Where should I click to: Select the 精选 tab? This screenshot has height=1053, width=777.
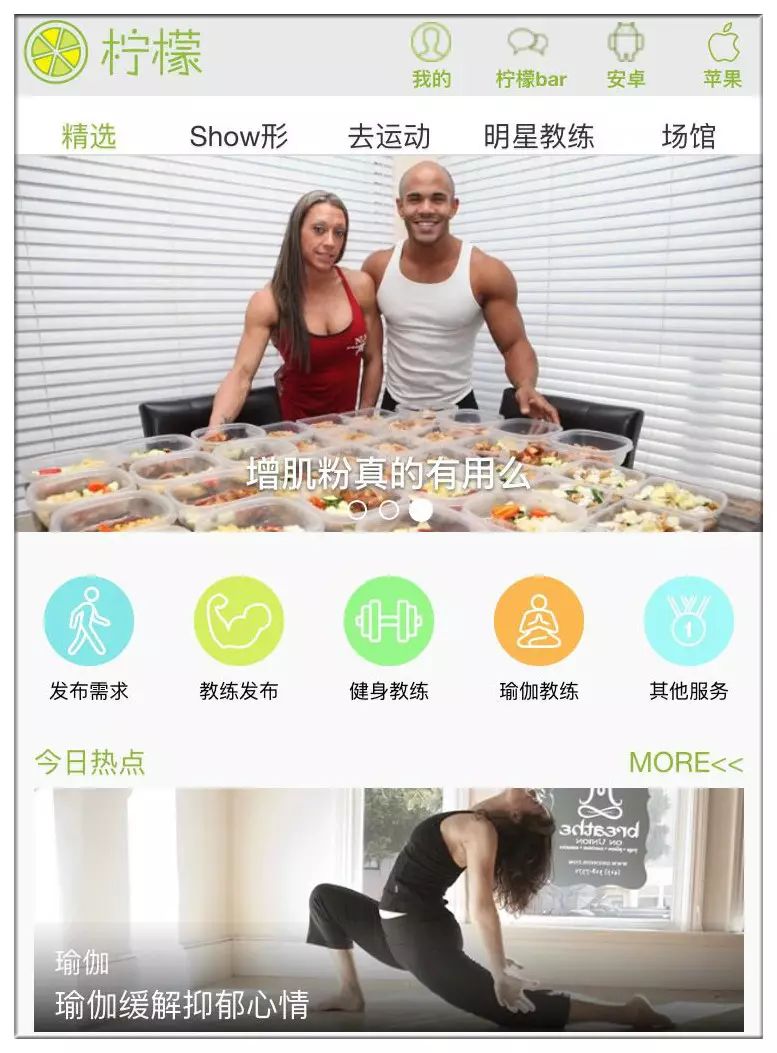coord(89,136)
